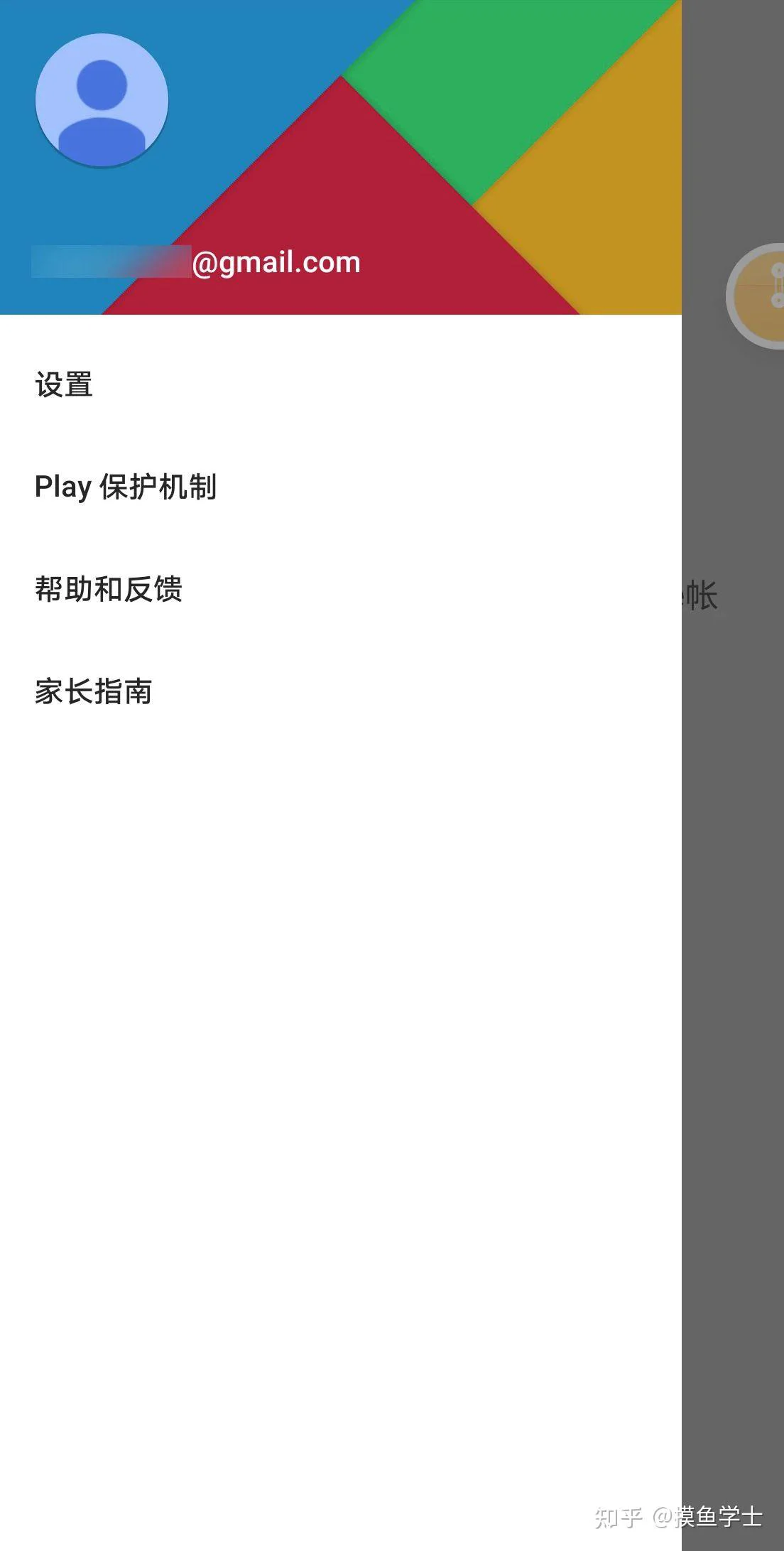Tap the floating round button at the edge
The width and height of the screenshot is (784, 1551).
pos(756,296)
